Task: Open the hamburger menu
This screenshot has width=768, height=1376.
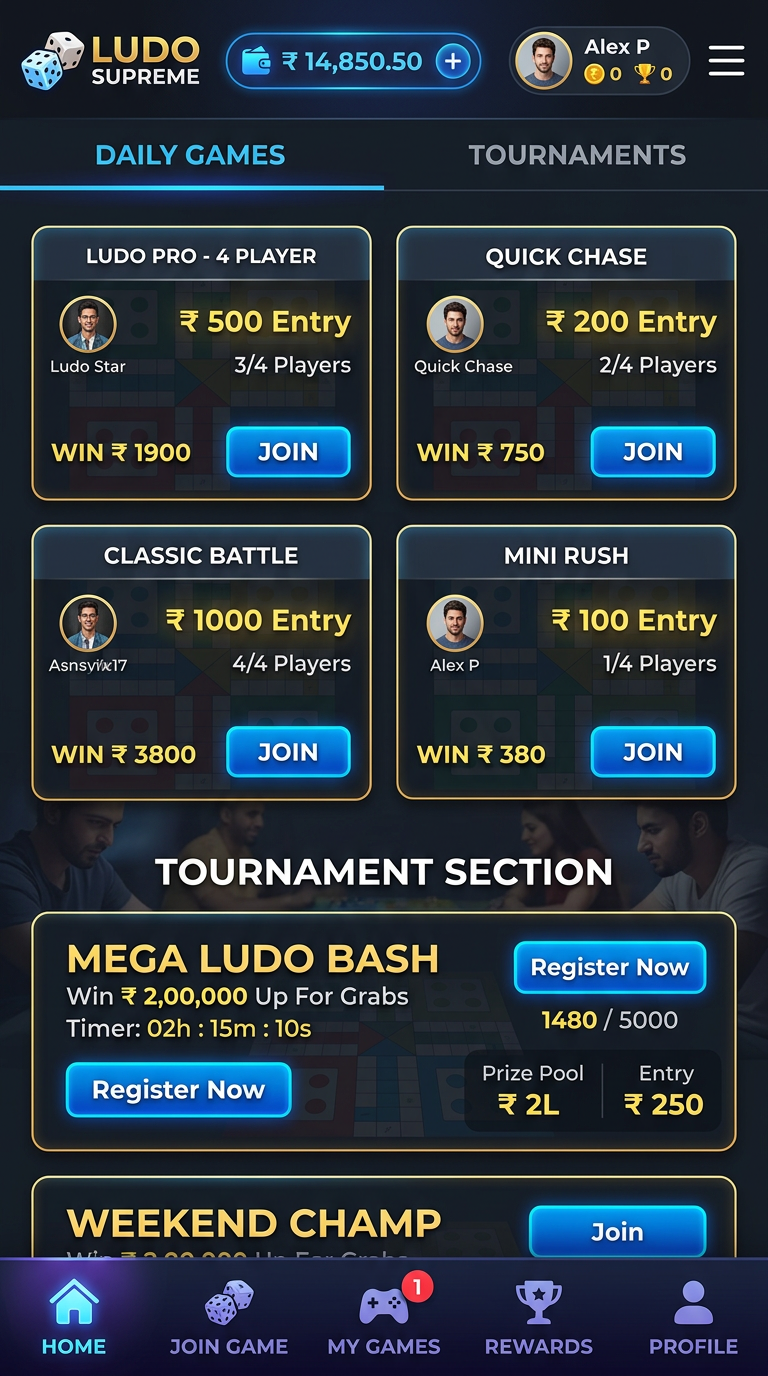Action: pos(726,61)
